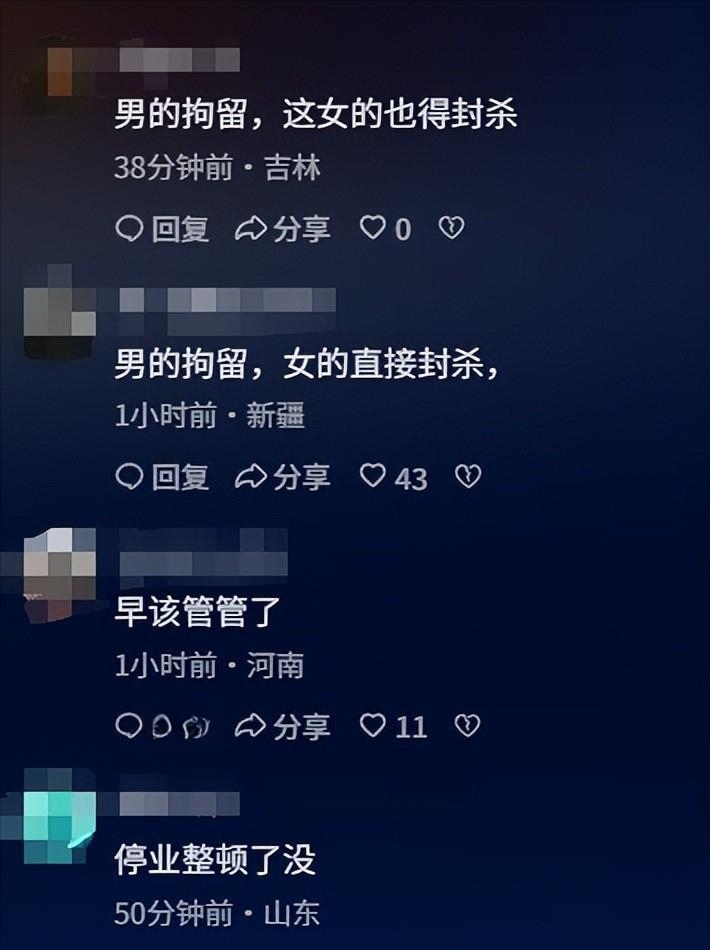
Task: Dislike the comment from Jilin
Action: click(x=452, y=229)
